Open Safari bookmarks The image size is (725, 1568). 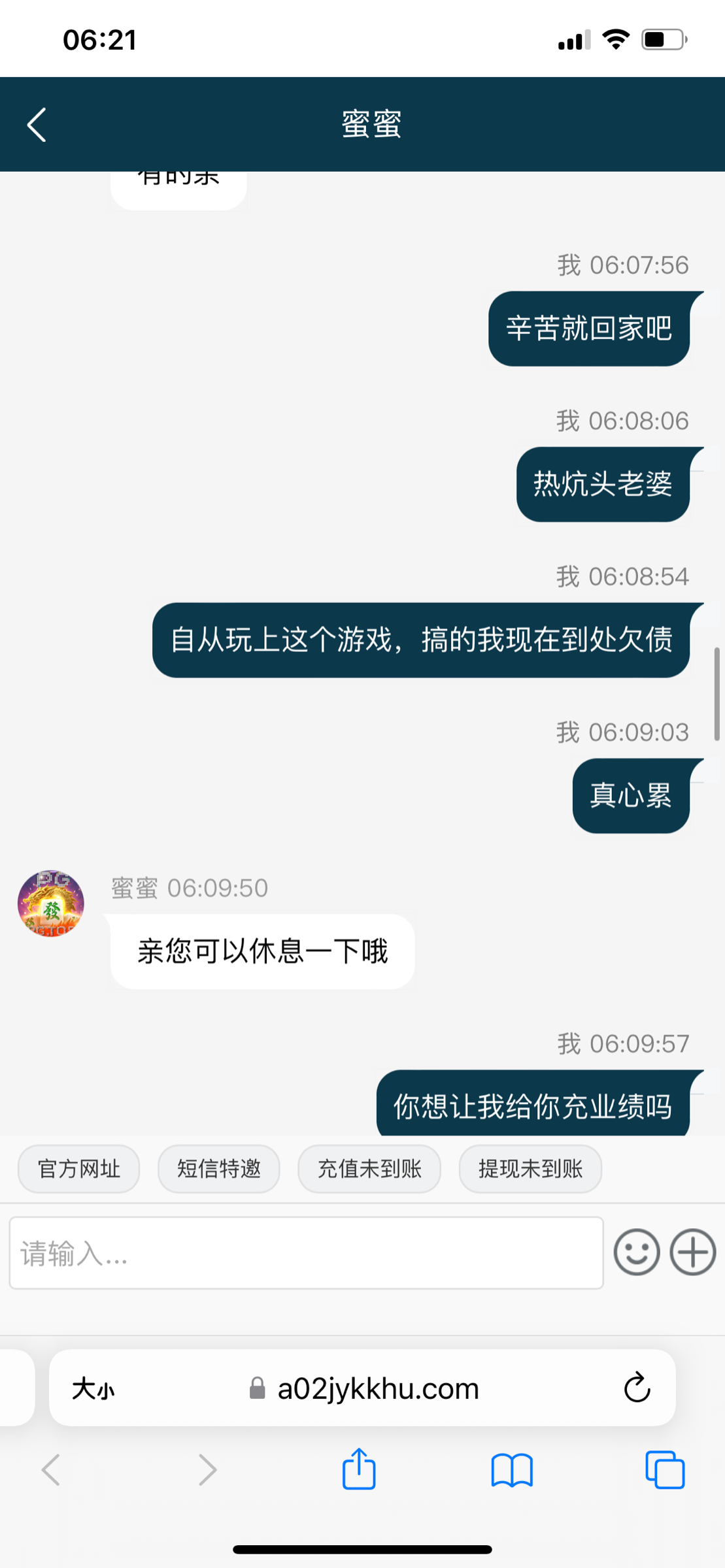[x=512, y=1470]
